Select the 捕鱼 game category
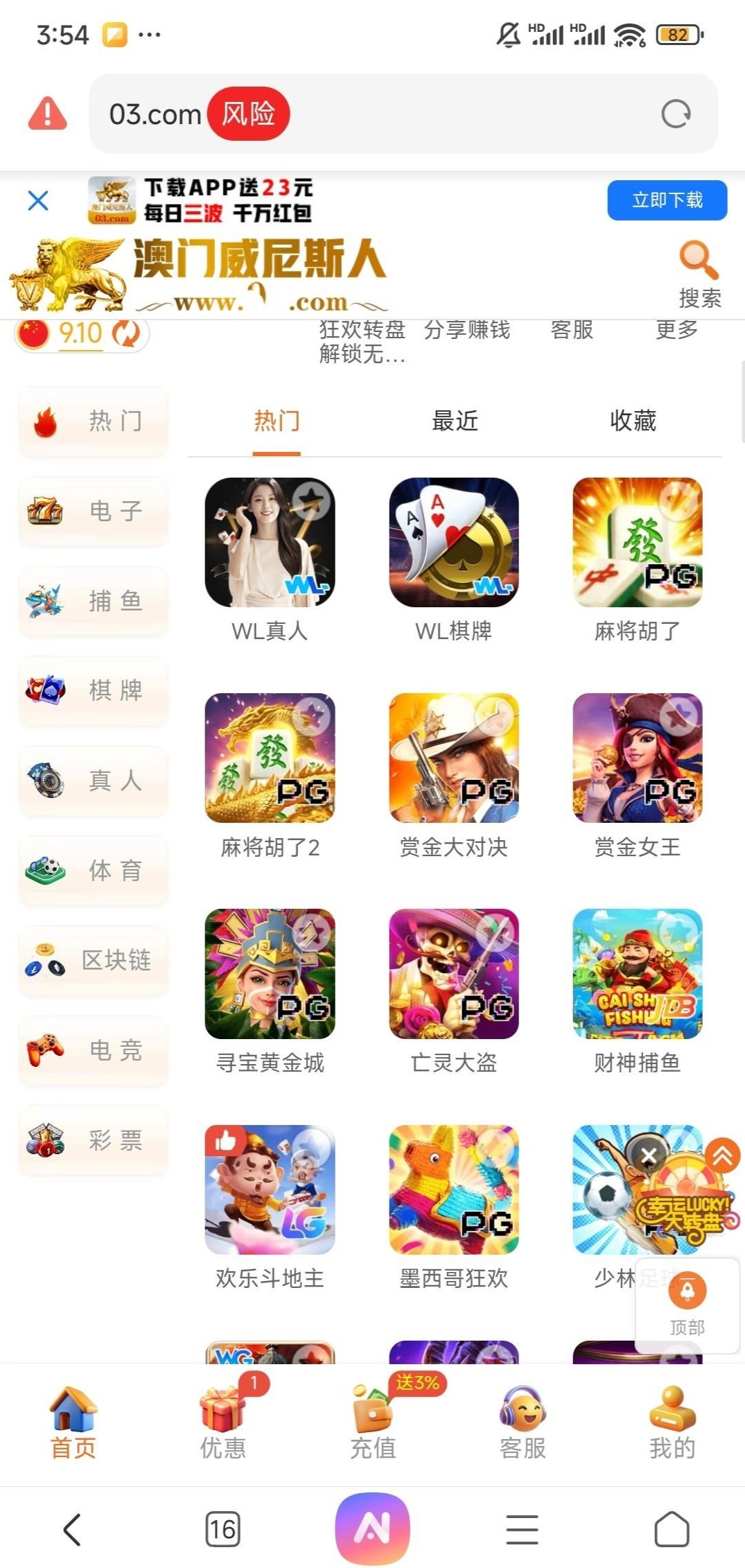745x1568 pixels. 94,601
